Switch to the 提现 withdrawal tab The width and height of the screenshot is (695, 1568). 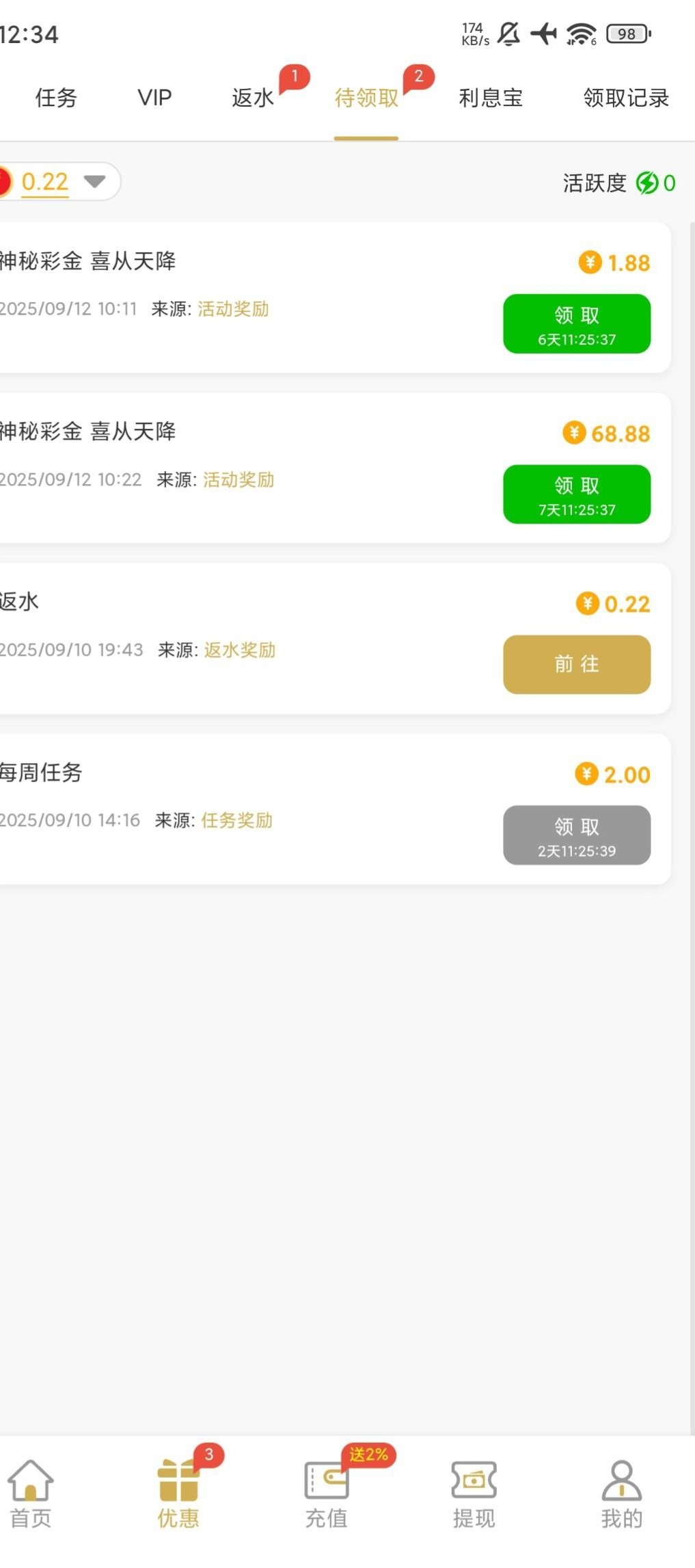[x=474, y=1495]
